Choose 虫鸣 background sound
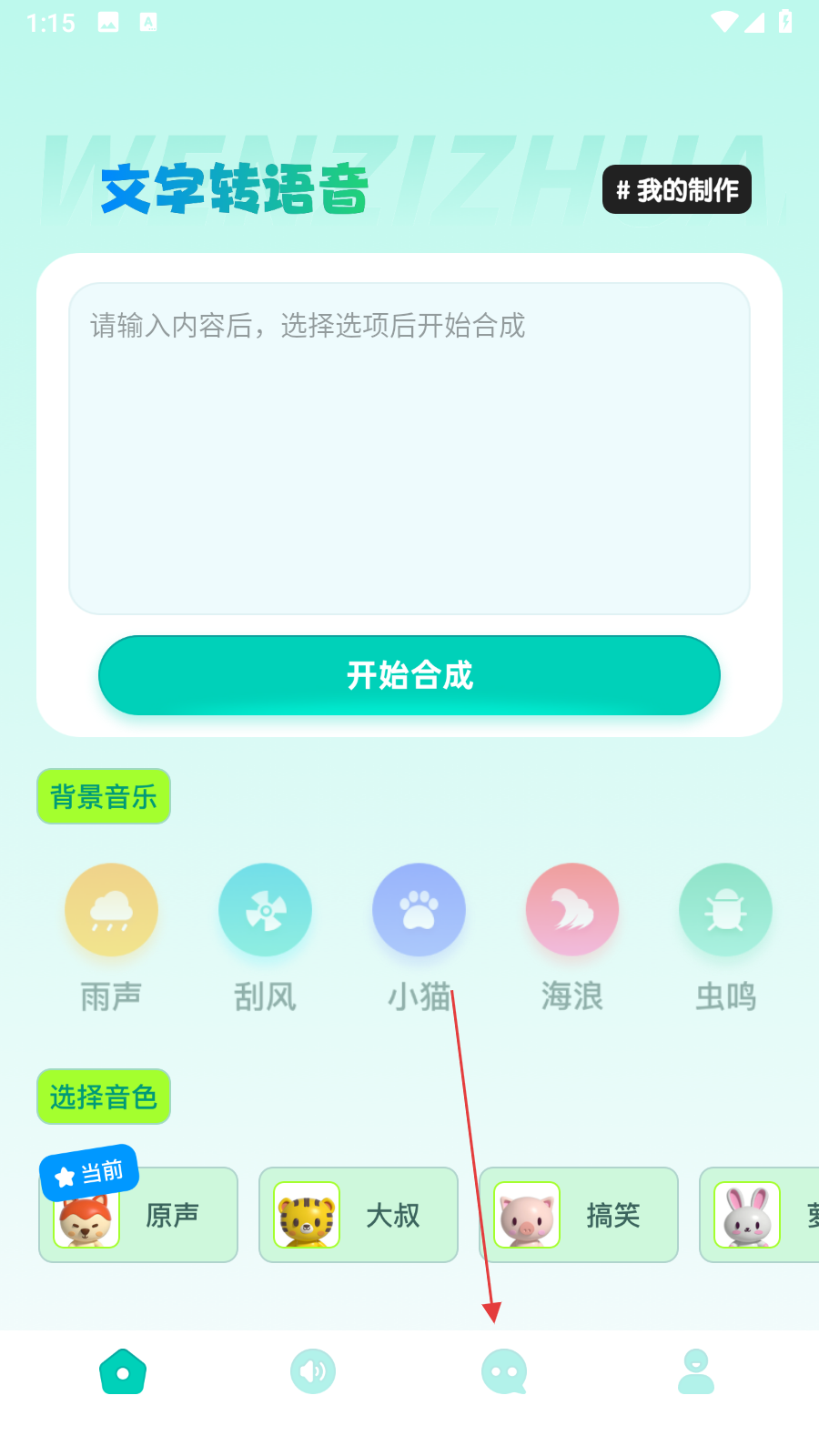 [725, 910]
